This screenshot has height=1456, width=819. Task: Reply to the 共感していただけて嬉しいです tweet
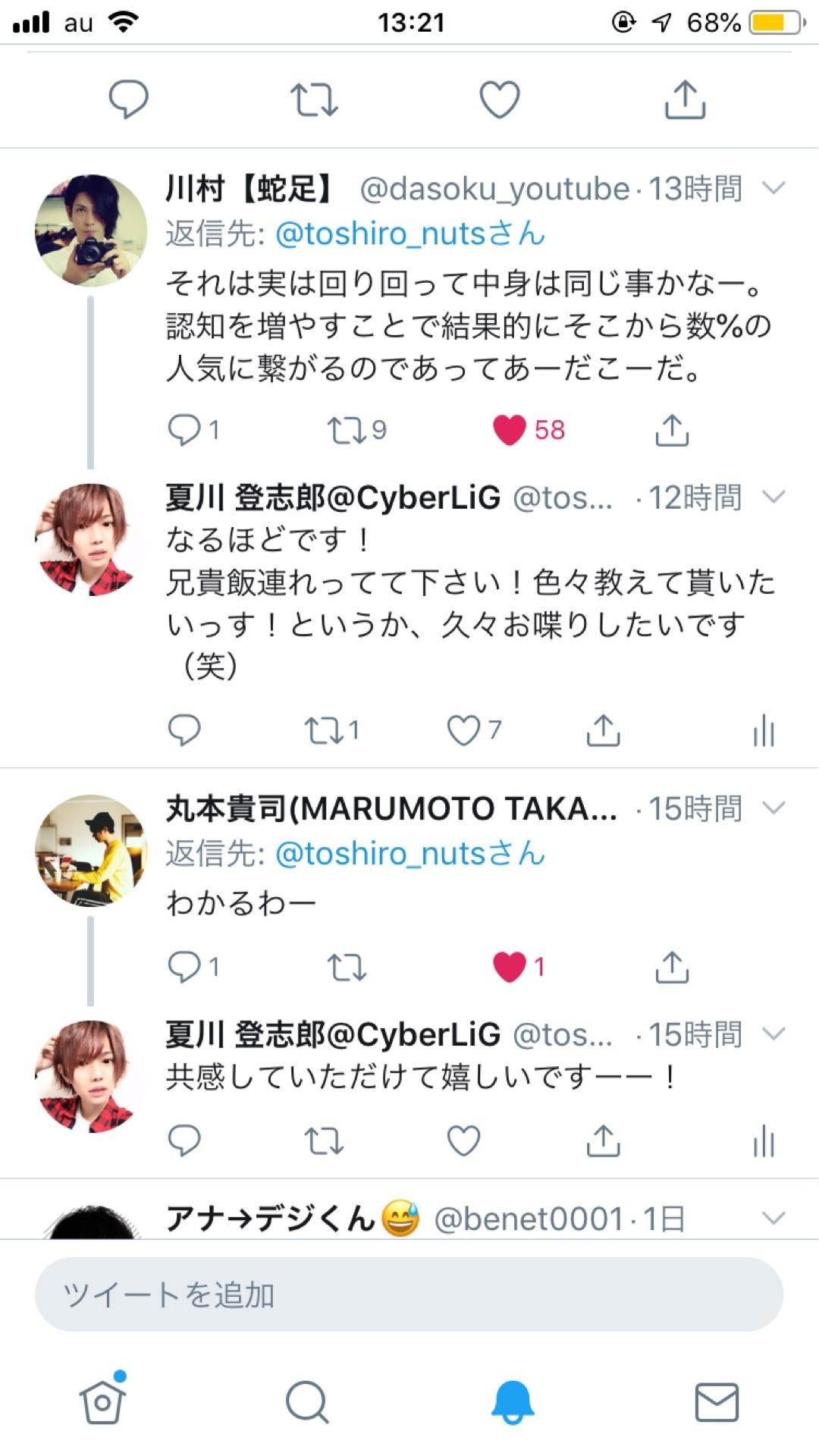pos(184,1141)
